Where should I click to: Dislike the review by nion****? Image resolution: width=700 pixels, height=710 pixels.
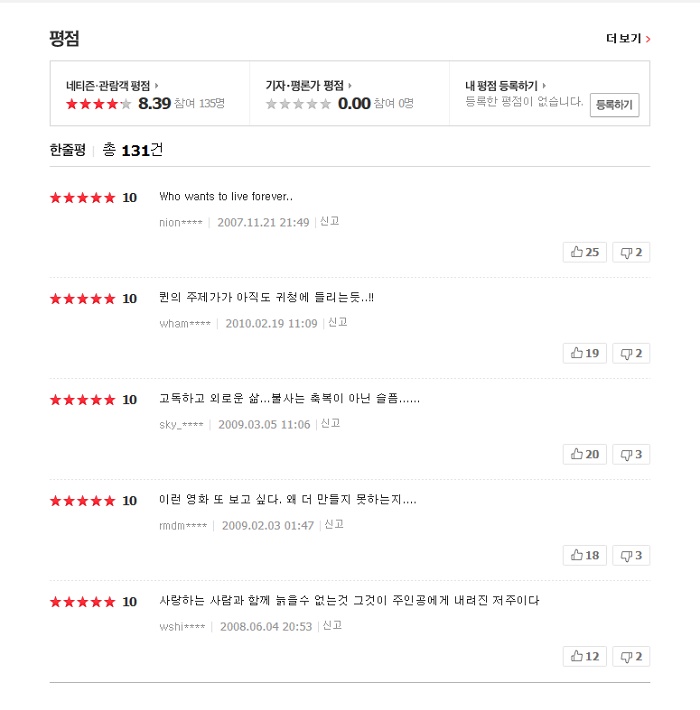pyautogui.click(x=631, y=252)
